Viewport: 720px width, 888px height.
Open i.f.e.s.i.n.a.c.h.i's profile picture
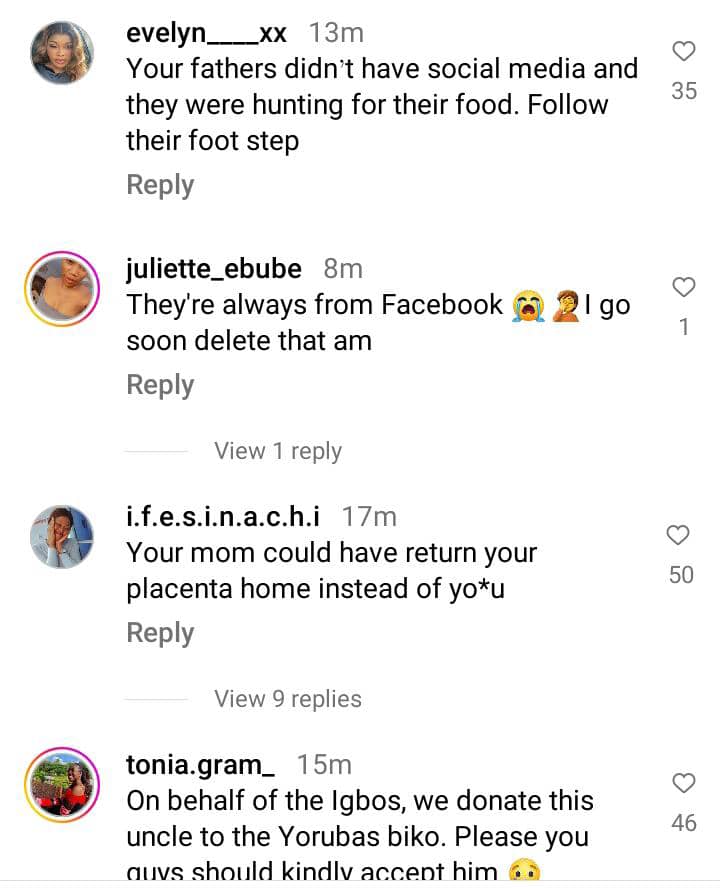pyautogui.click(x=62, y=537)
